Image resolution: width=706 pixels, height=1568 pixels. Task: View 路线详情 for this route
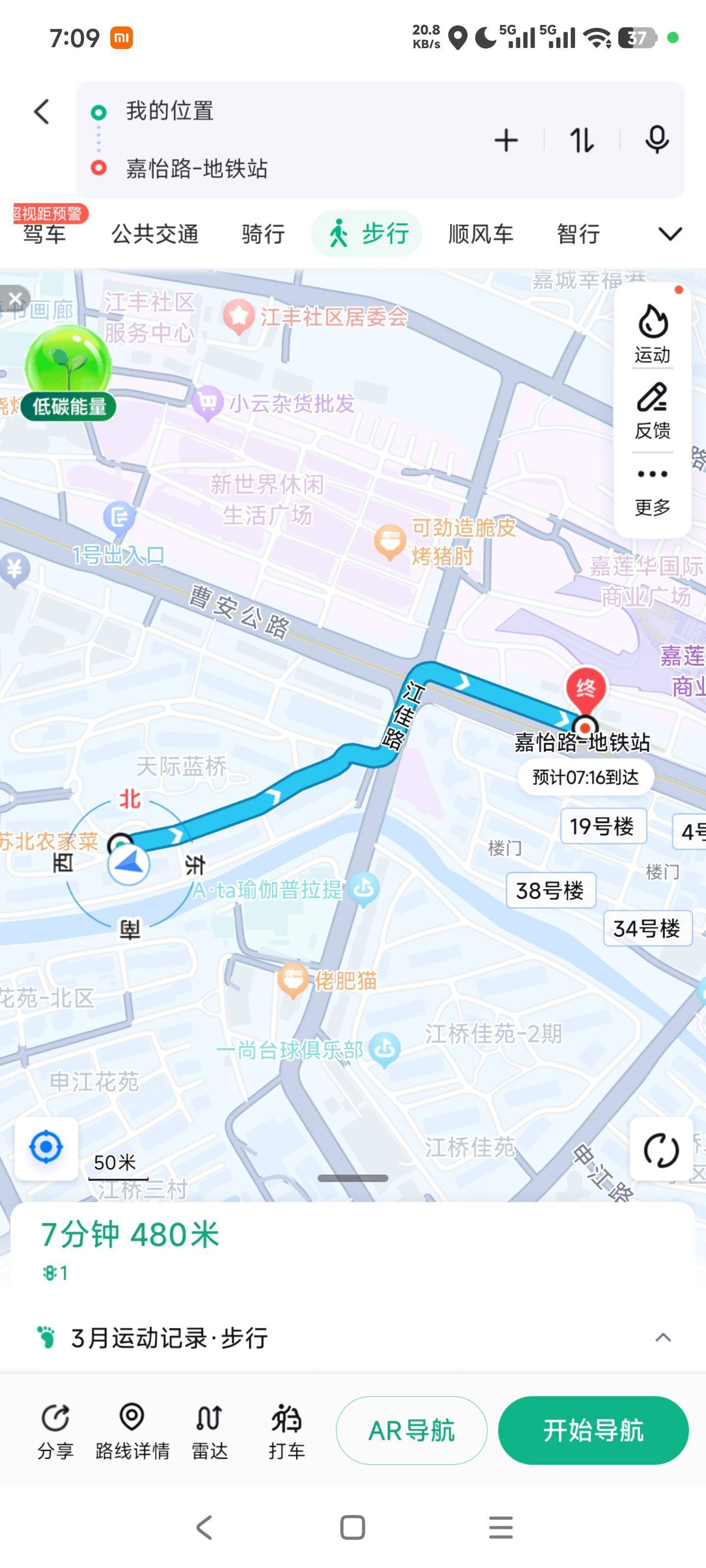coord(132,1431)
